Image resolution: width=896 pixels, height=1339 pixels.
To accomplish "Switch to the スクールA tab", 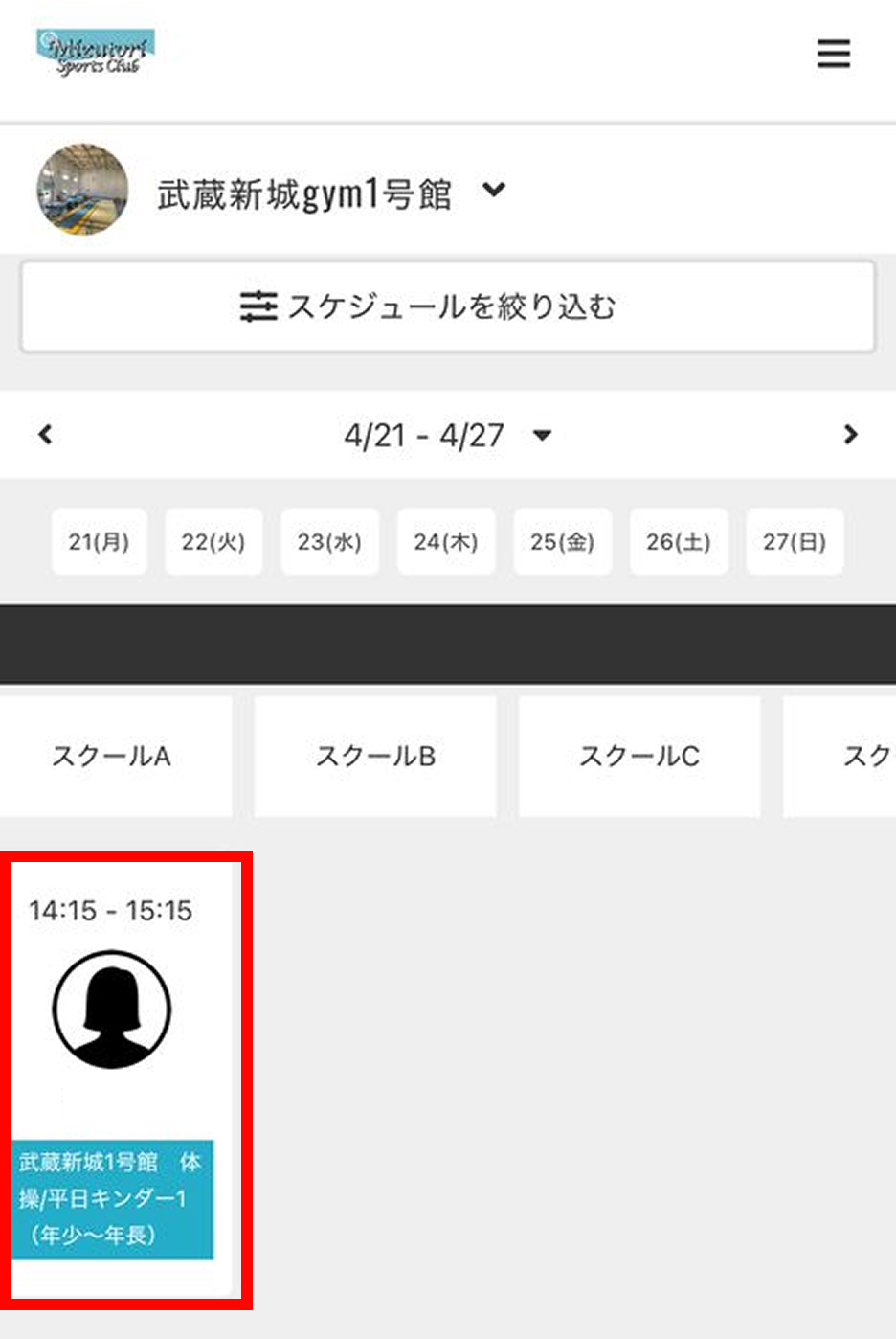I will [x=112, y=757].
